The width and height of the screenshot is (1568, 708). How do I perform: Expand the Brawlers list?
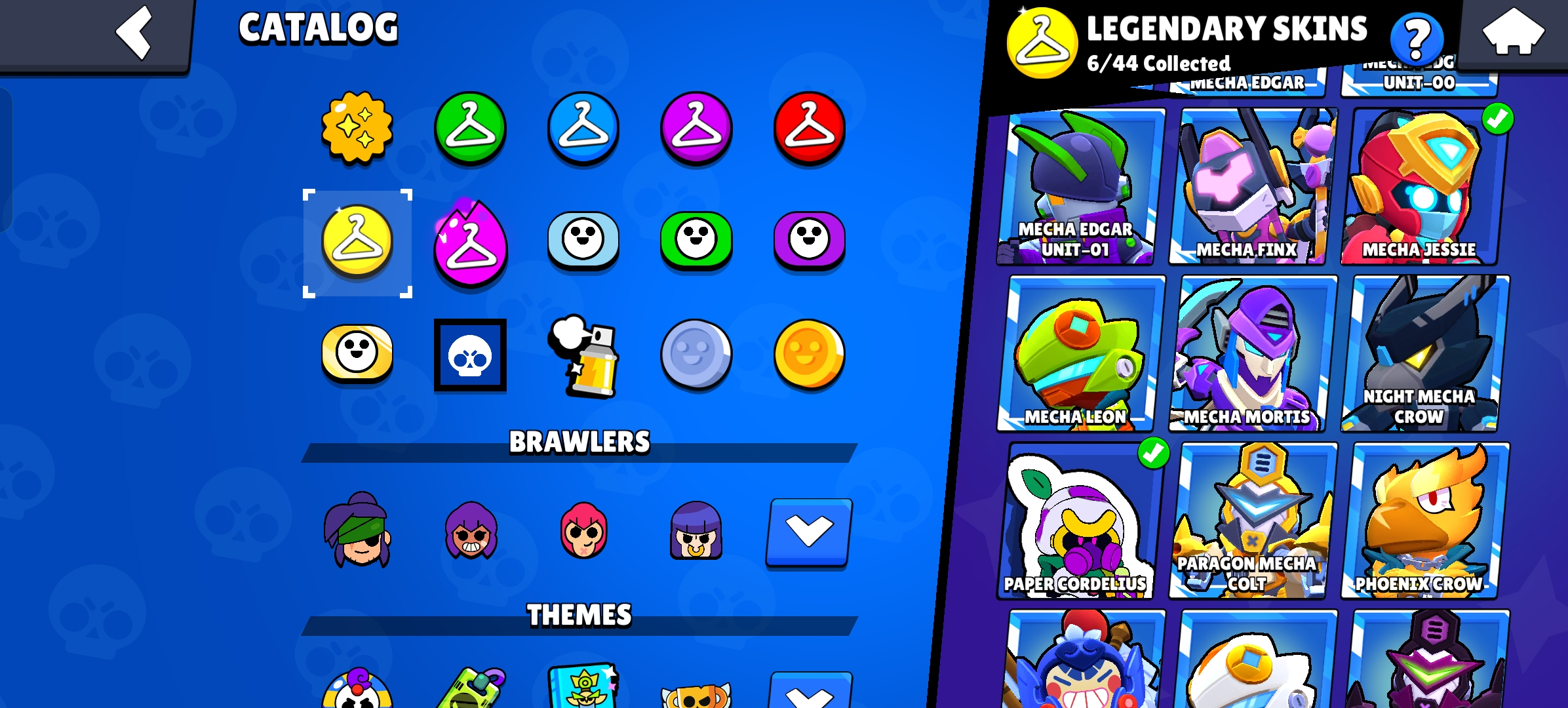809,531
